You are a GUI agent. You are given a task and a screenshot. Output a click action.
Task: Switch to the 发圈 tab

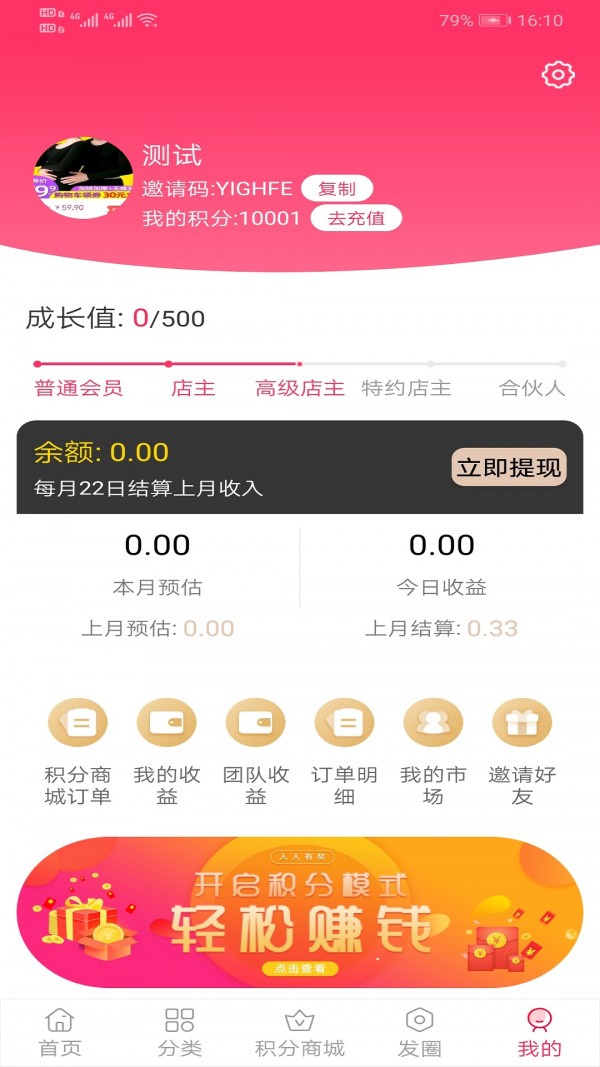click(420, 1033)
